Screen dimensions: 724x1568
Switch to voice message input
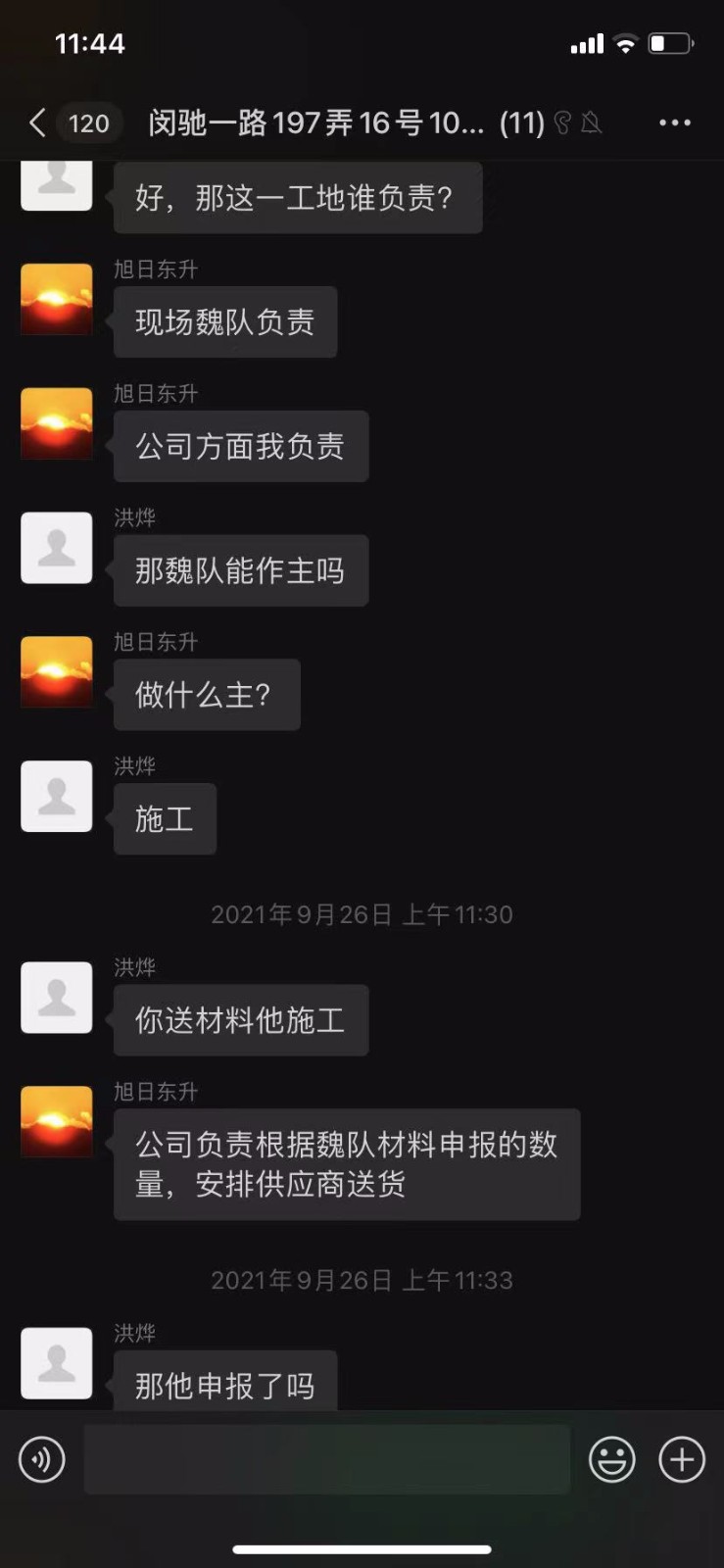42,1459
